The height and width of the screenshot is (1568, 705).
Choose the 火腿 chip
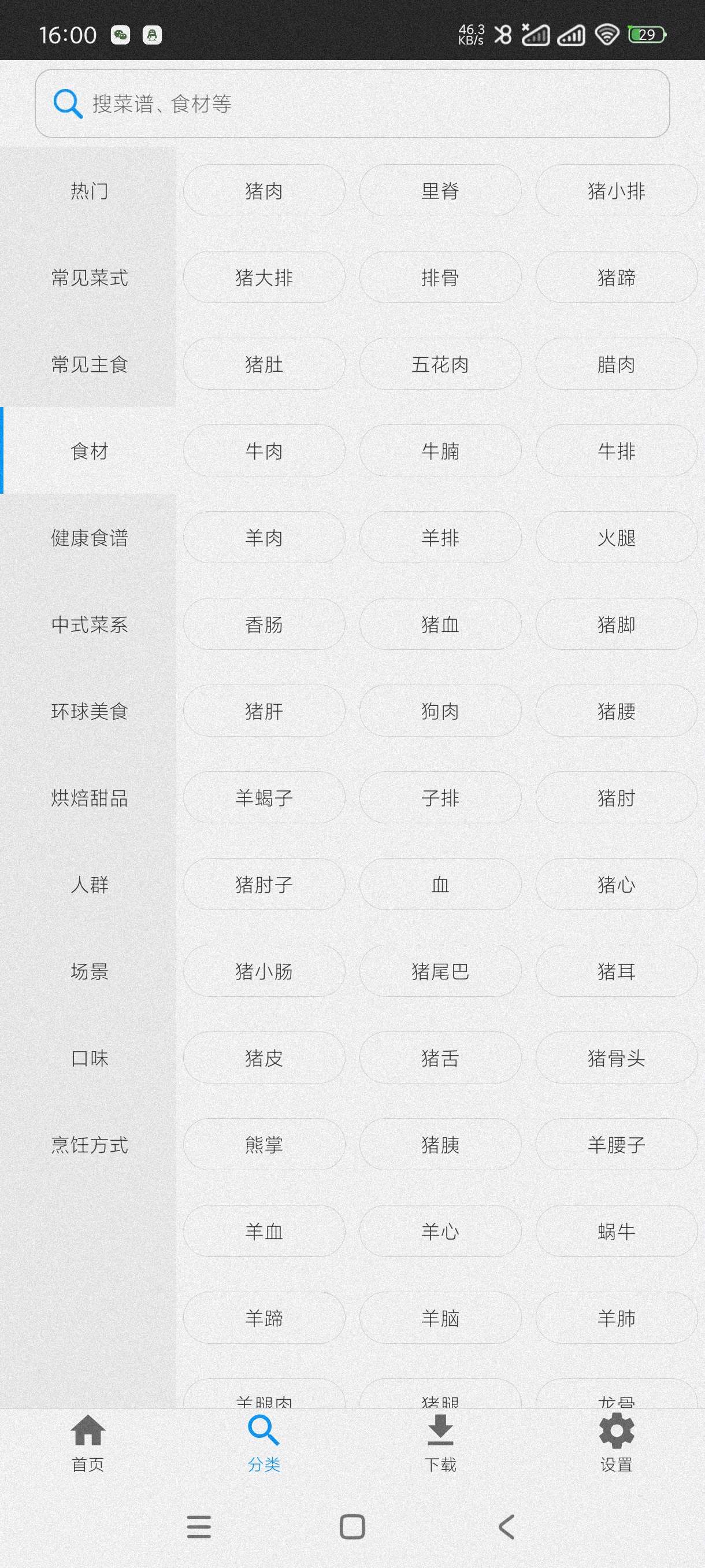pos(616,538)
